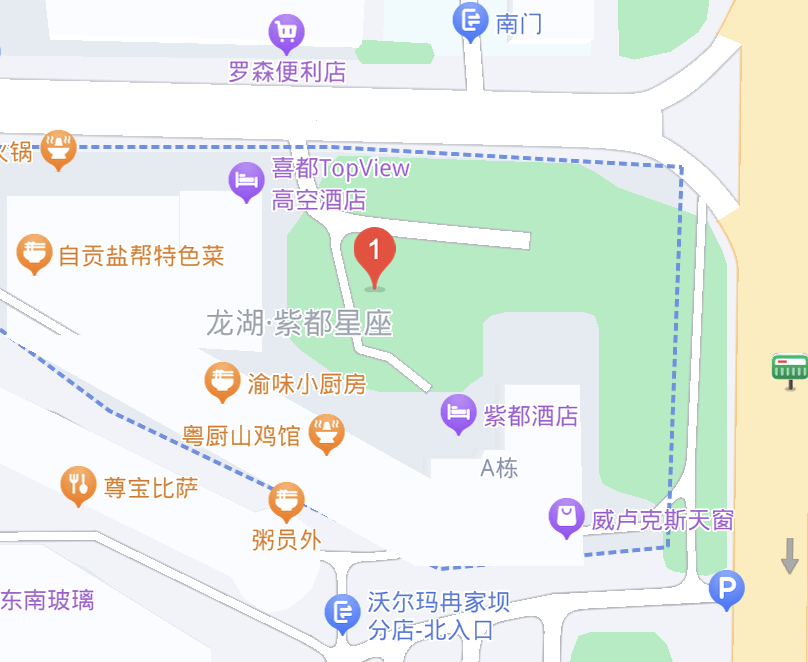Open 沃尔玛冉家坝分店-北入口 entrance marker
The width and height of the screenshot is (808, 662).
tap(343, 612)
